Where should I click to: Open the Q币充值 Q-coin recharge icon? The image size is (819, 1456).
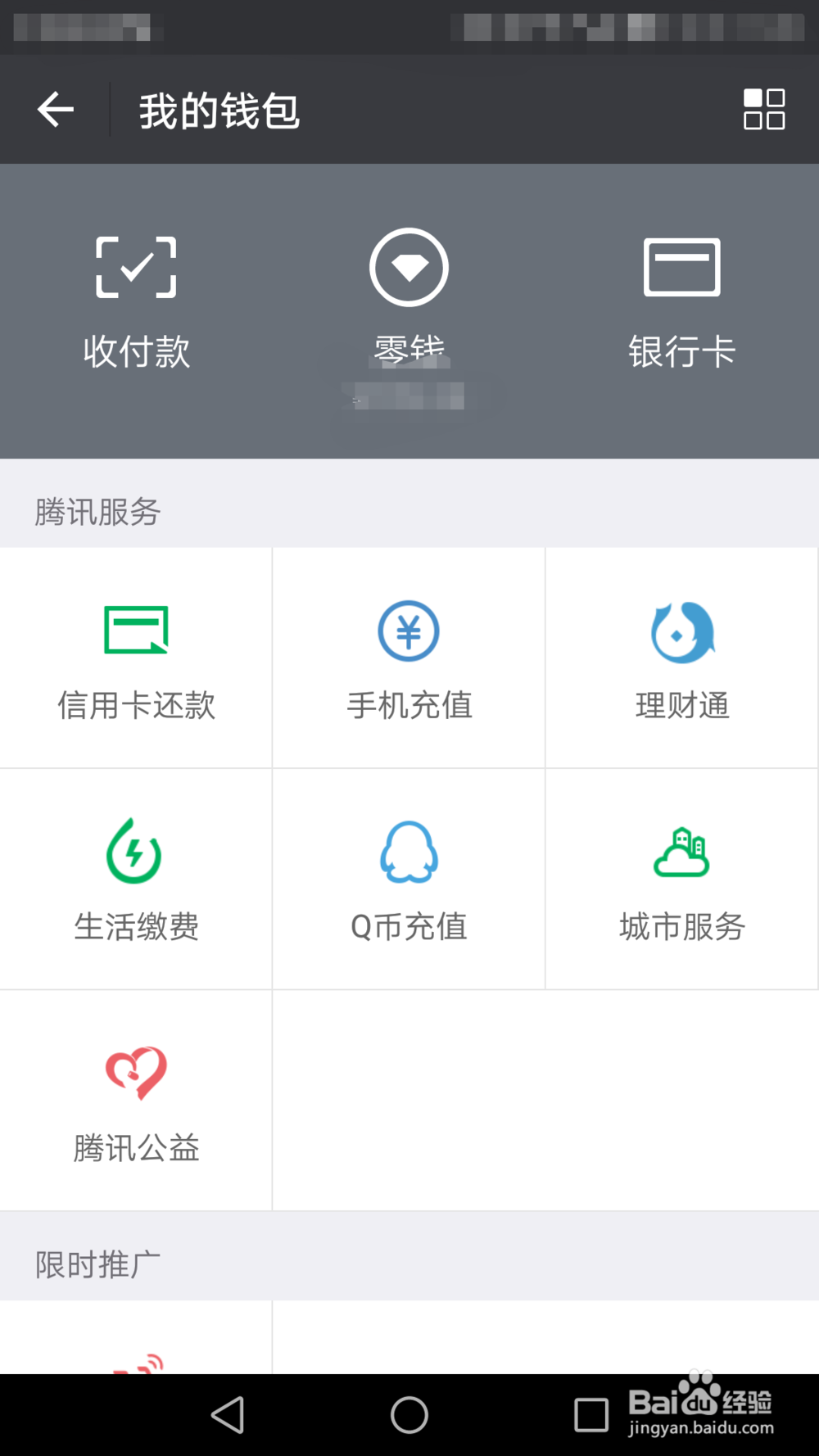(409, 852)
